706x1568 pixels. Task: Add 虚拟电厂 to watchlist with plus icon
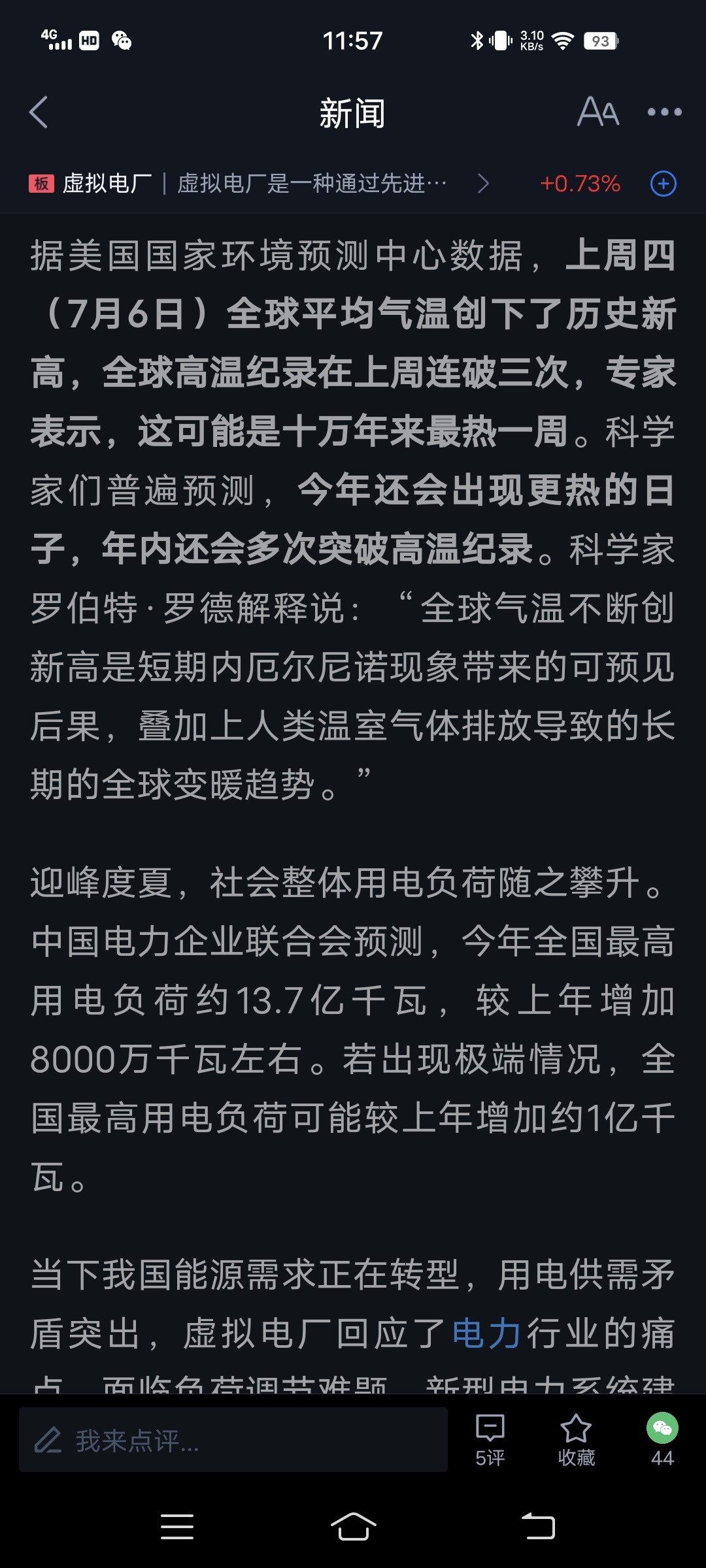click(x=664, y=184)
